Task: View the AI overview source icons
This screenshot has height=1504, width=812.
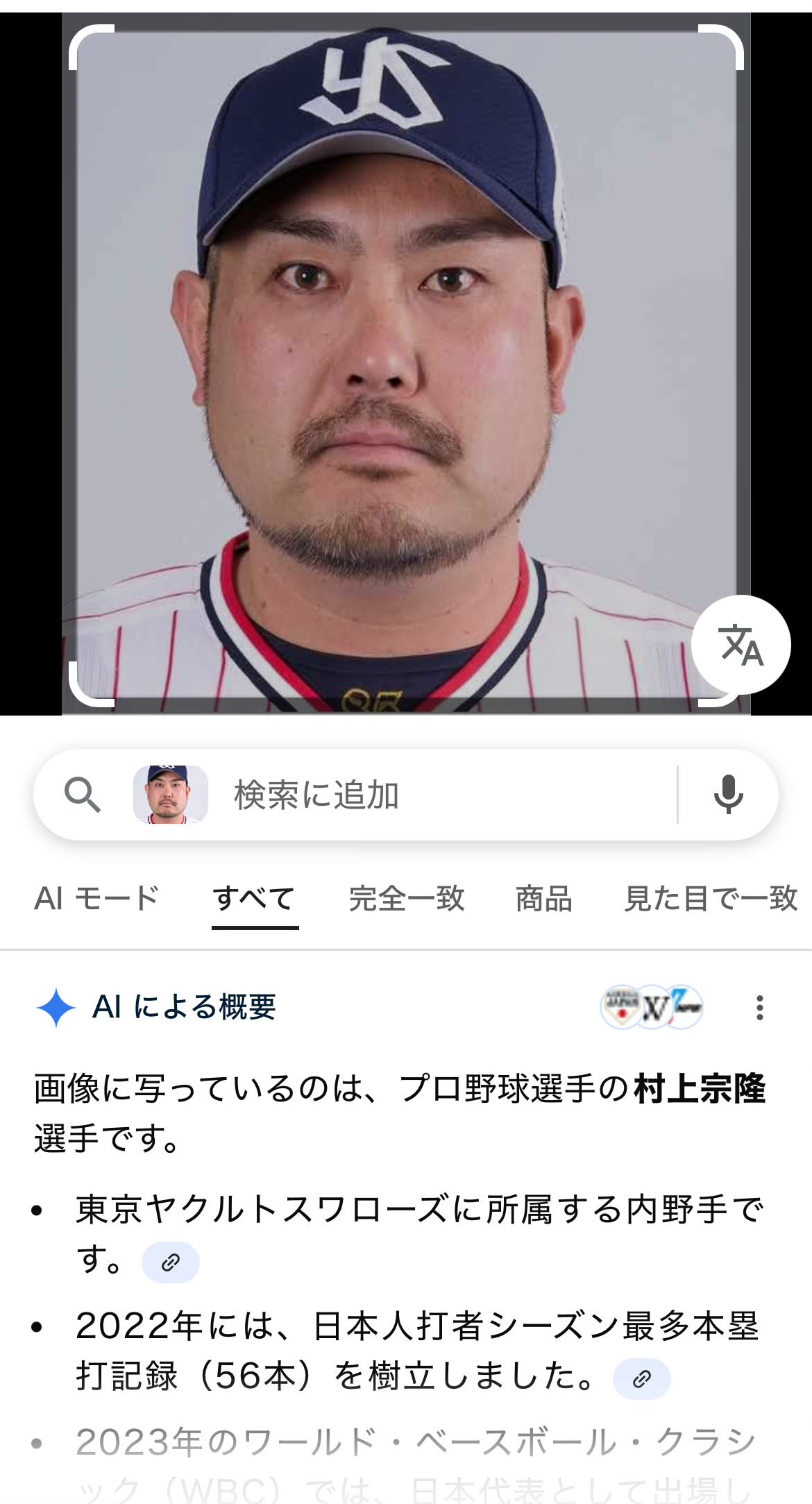Action: tap(652, 1007)
